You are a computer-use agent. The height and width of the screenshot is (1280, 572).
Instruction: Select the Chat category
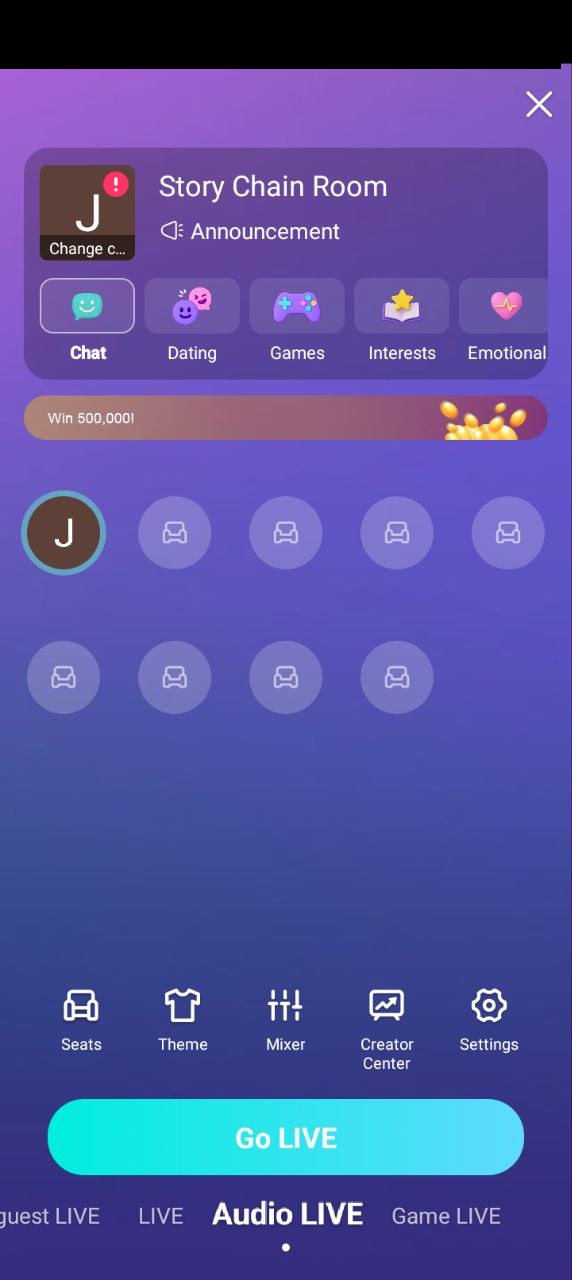click(x=87, y=320)
